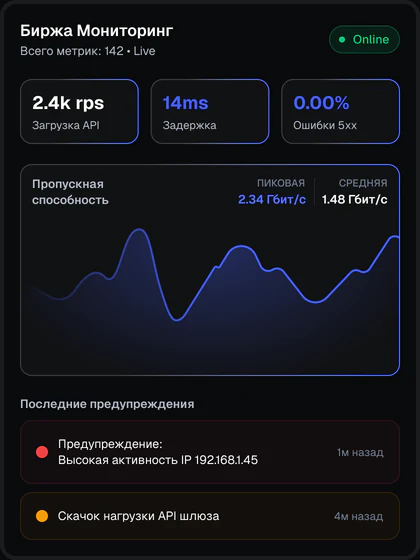
Task: Tap the Online status badge
Action: [x=364, y=39]
